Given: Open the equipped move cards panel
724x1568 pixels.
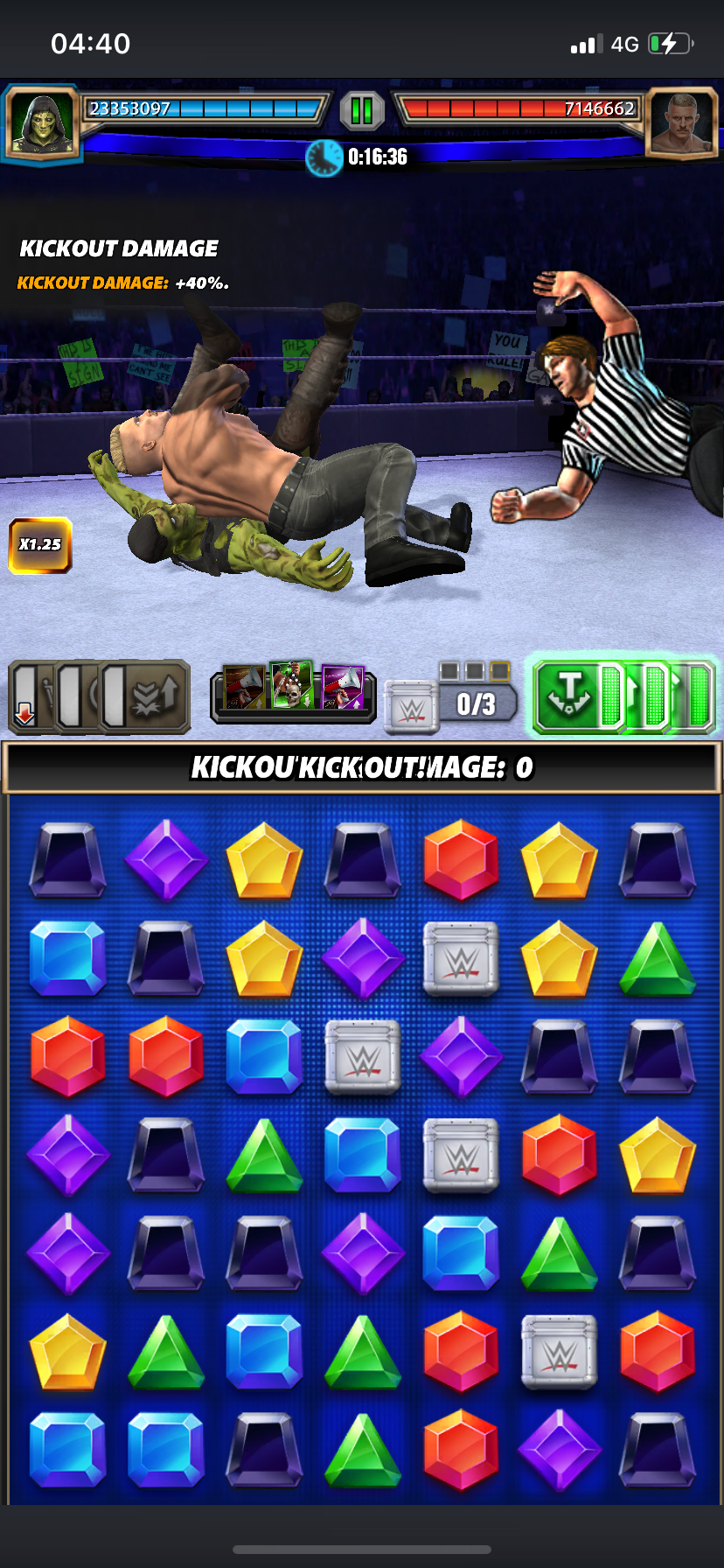Looking at the screenshot, I should [x=293, y=689].
